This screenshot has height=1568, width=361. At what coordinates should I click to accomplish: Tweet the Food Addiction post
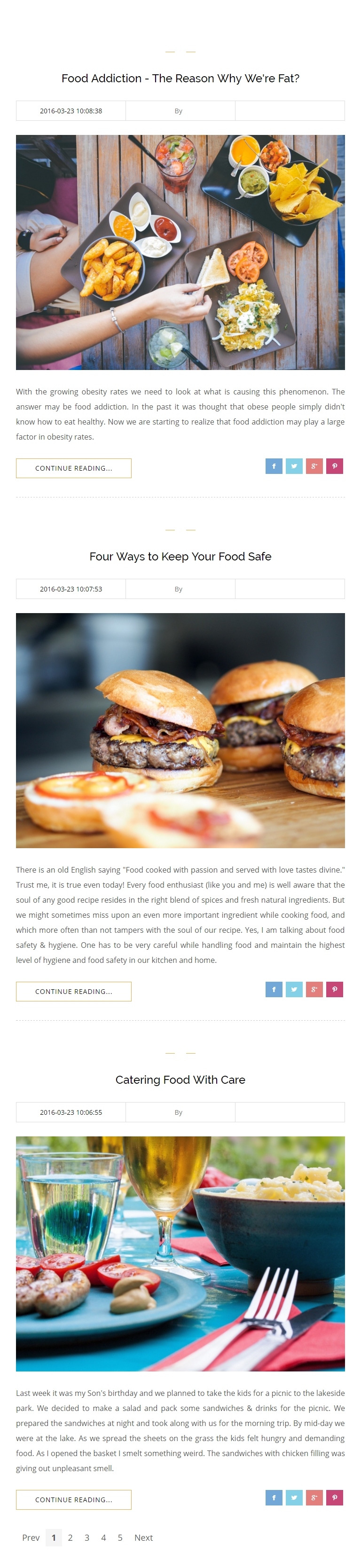(x=294, y=466)
